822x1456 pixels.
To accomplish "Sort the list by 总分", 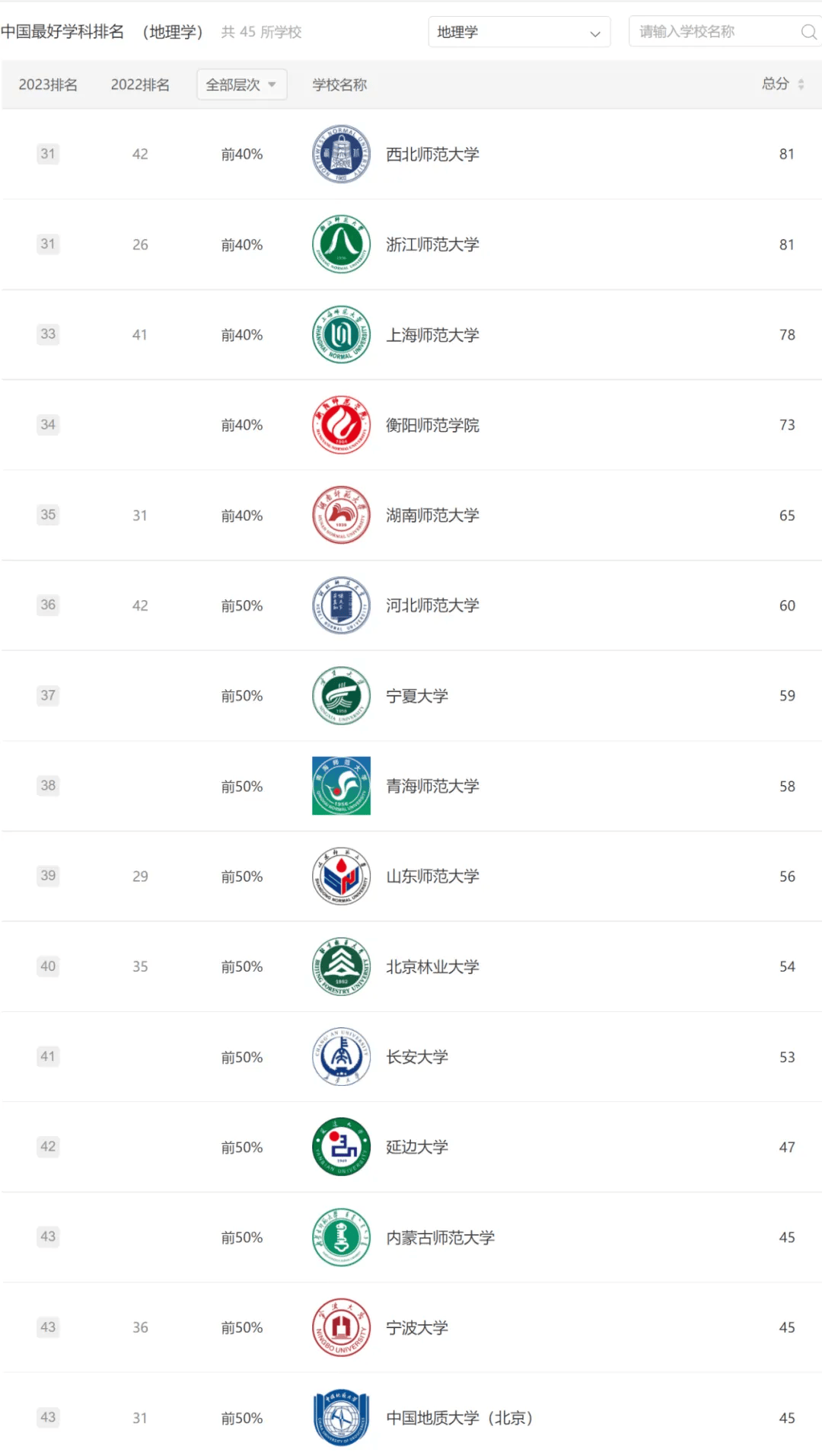I will point(782,84).
